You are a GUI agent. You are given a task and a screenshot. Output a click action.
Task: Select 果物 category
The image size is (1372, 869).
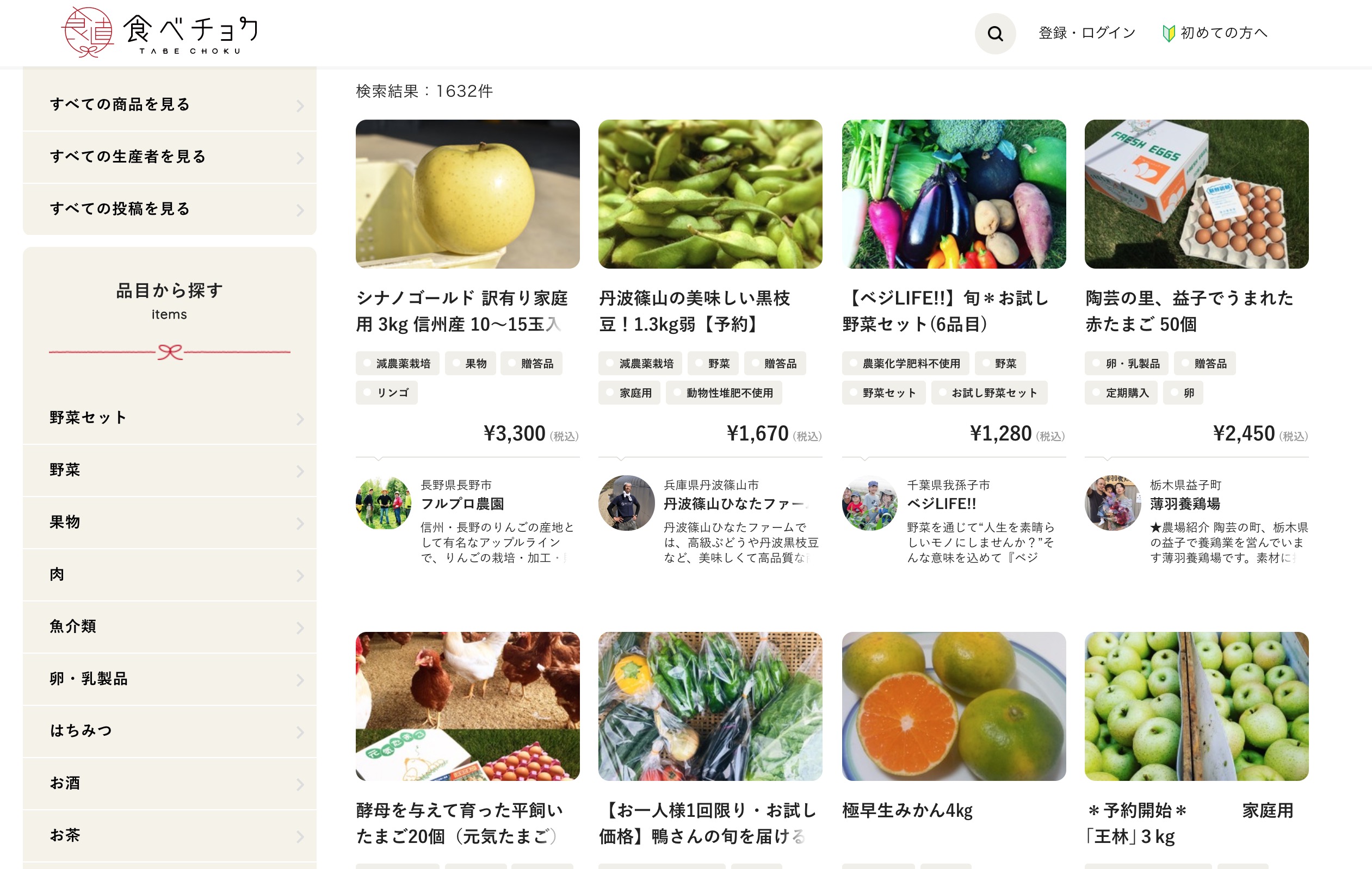[169, 522]
